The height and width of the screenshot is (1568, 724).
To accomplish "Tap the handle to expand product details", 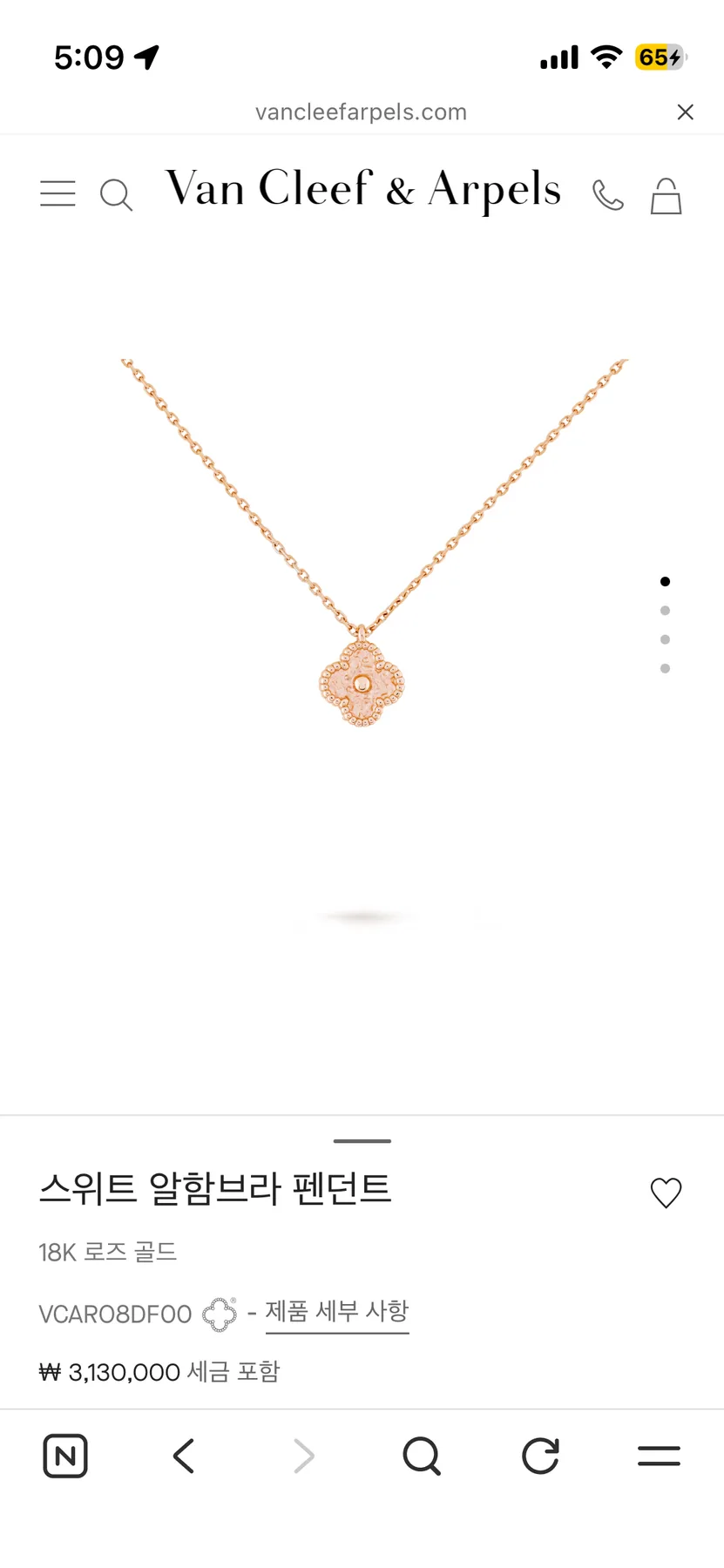I will click(362, 1140).
